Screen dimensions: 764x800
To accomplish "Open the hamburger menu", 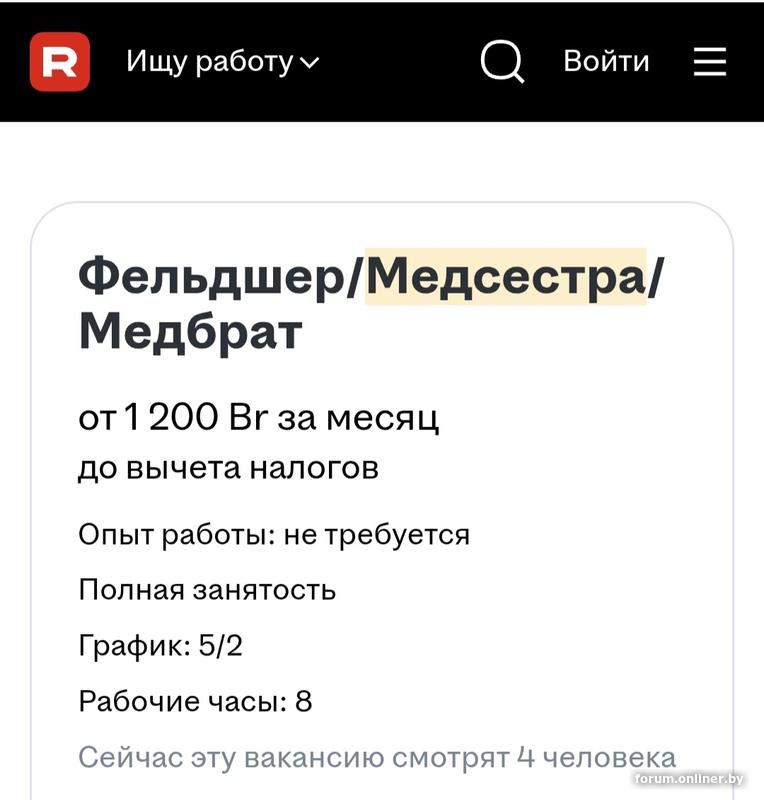I will [x=710, y=62].
